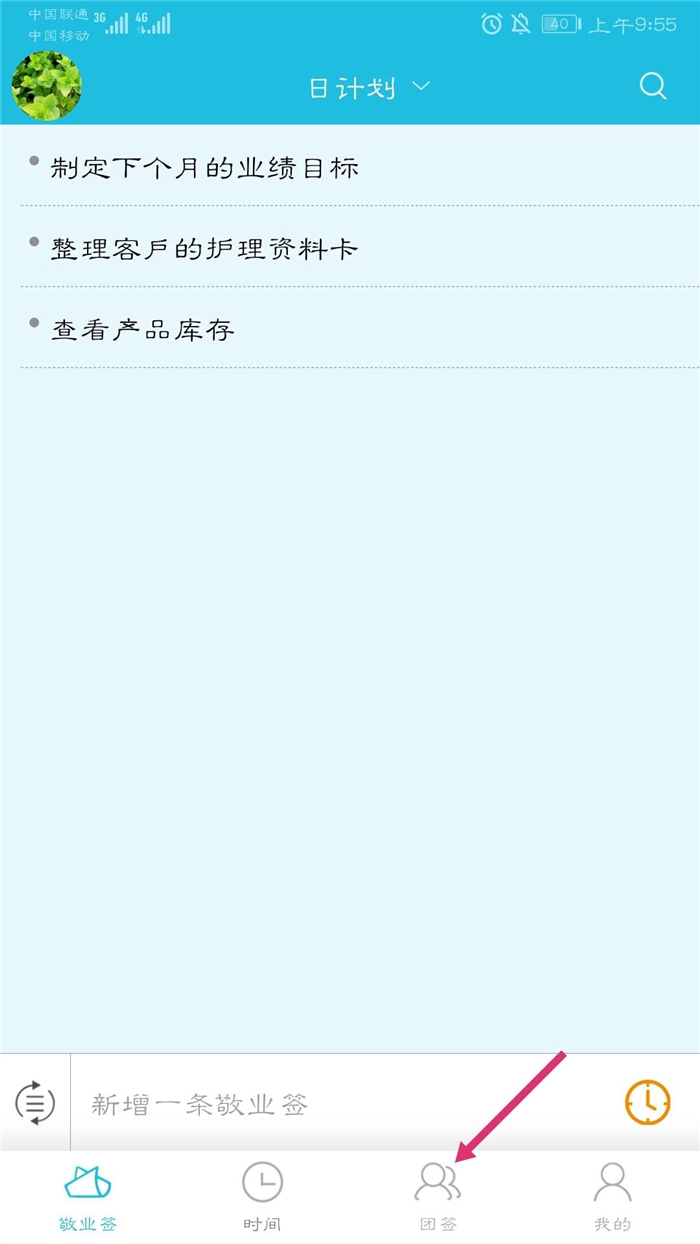Open the profile avatar
This screenshot has height=1244, width=700.
point(47,87)
